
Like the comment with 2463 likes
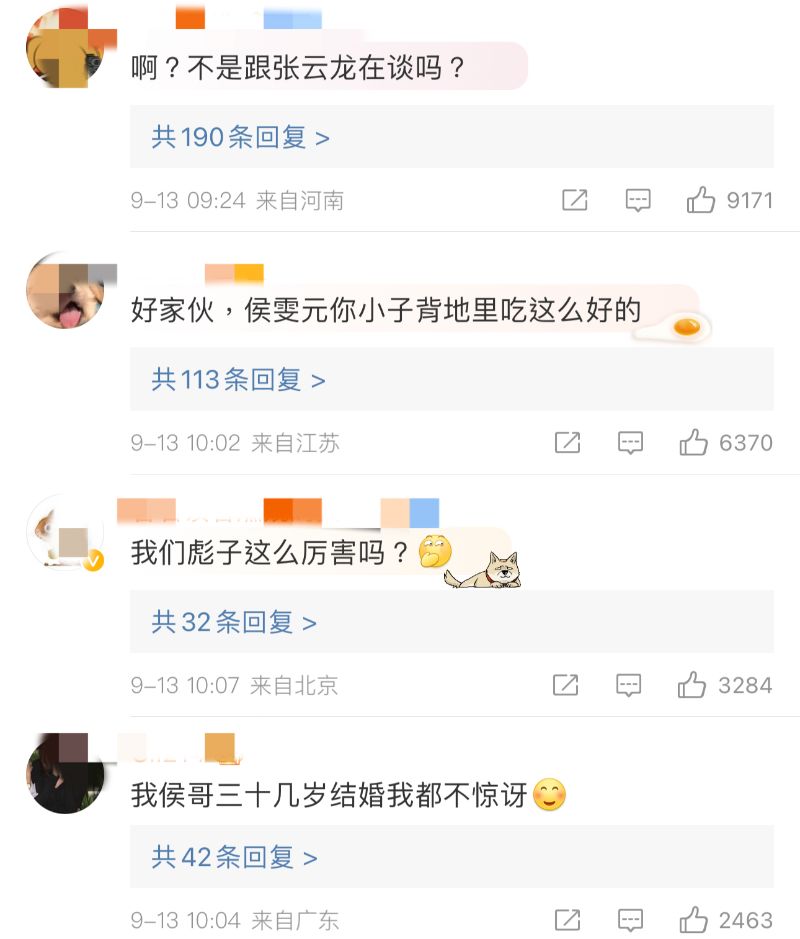[694, 920]
